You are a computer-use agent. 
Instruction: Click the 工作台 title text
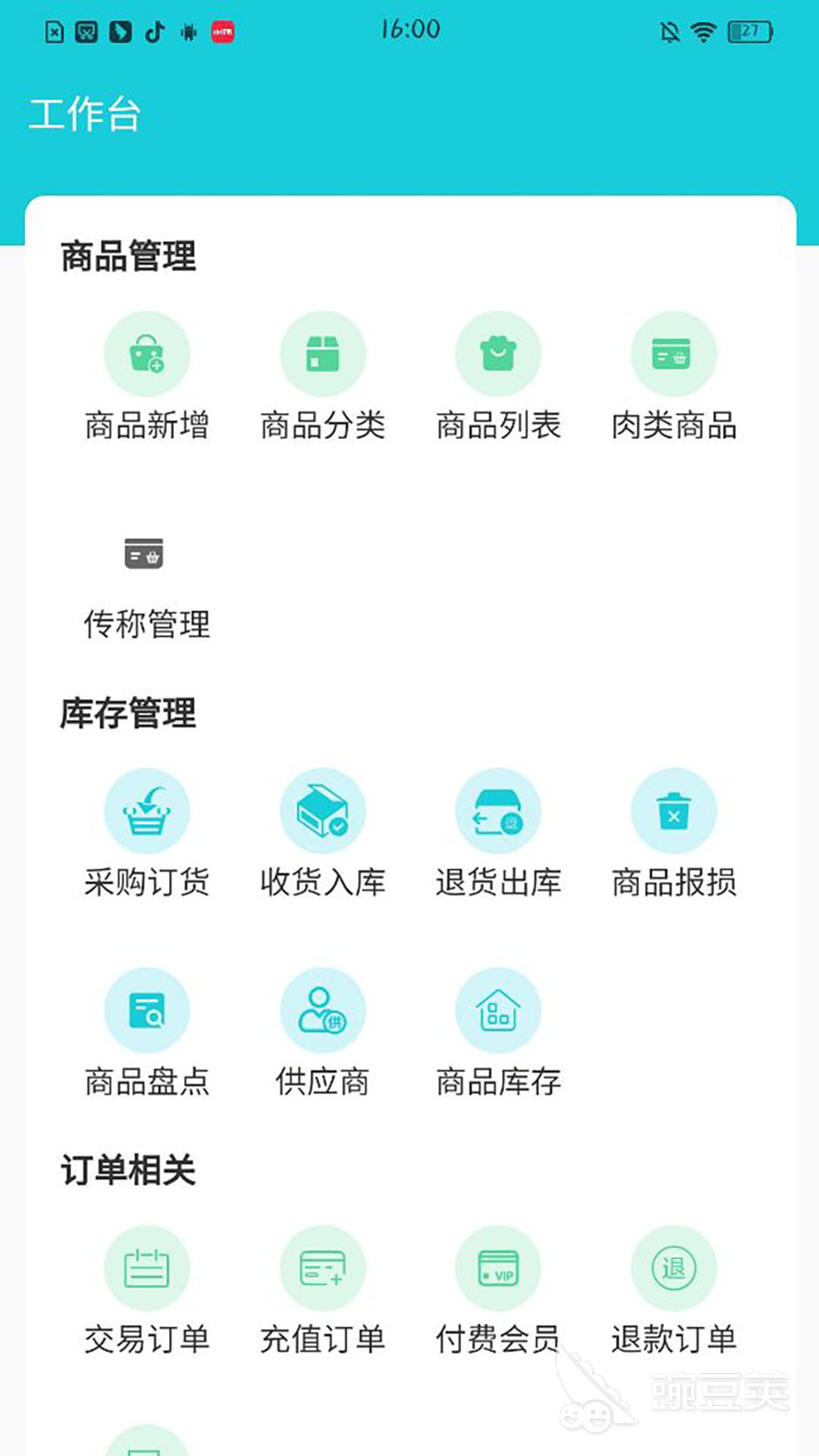(x=87, y=114)
